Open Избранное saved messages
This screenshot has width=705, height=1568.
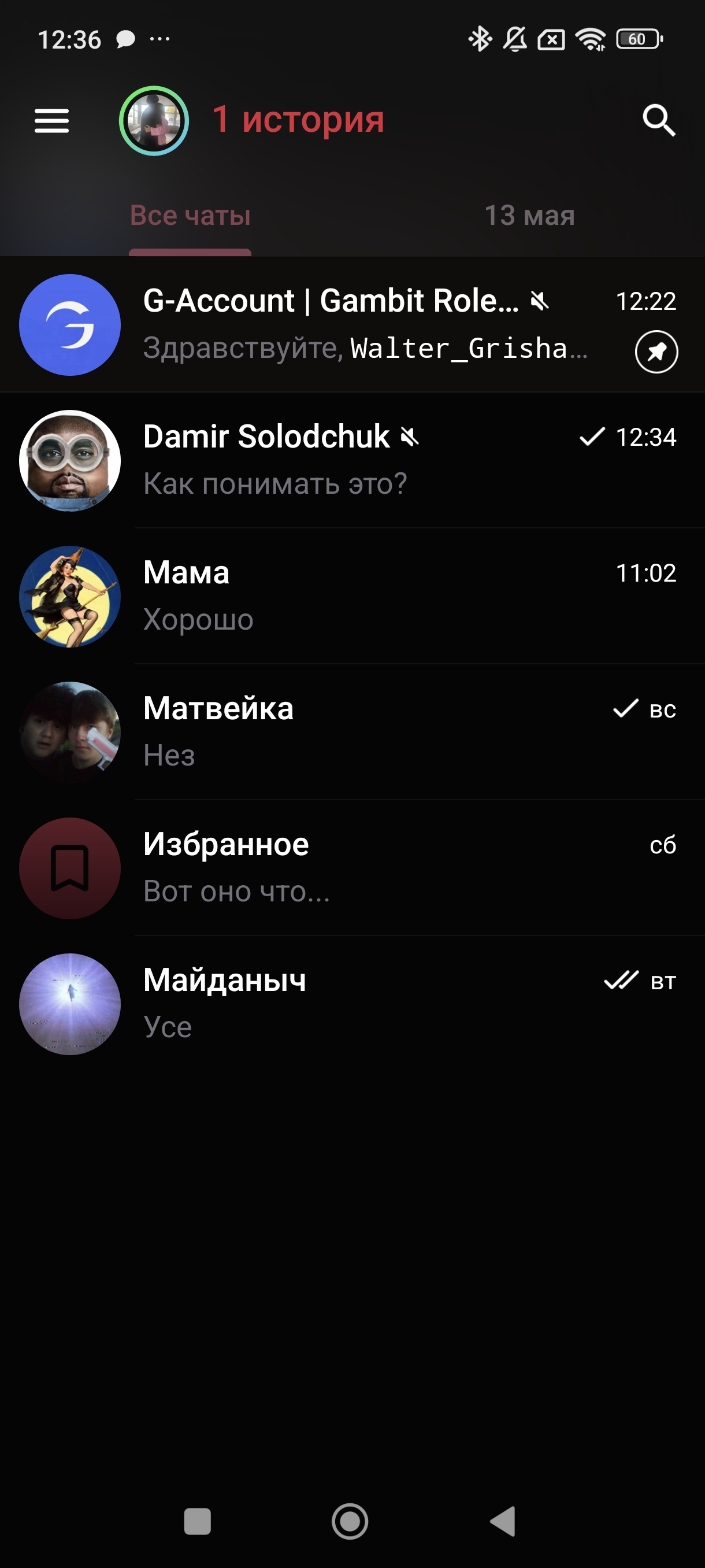pos(365,867)
